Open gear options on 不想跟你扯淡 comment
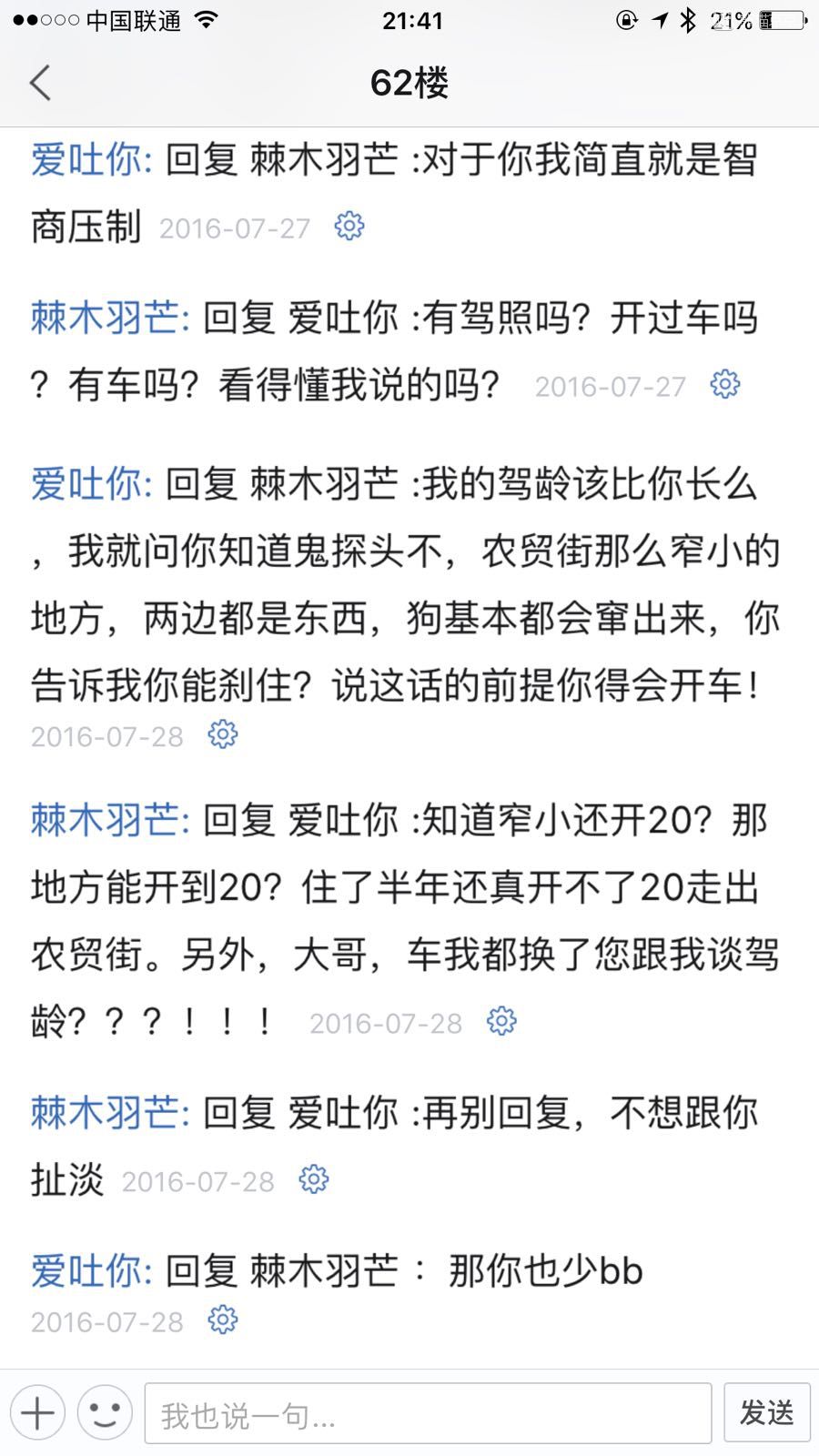Screen dimensions: 819x1456 (x=314, y=1179)
